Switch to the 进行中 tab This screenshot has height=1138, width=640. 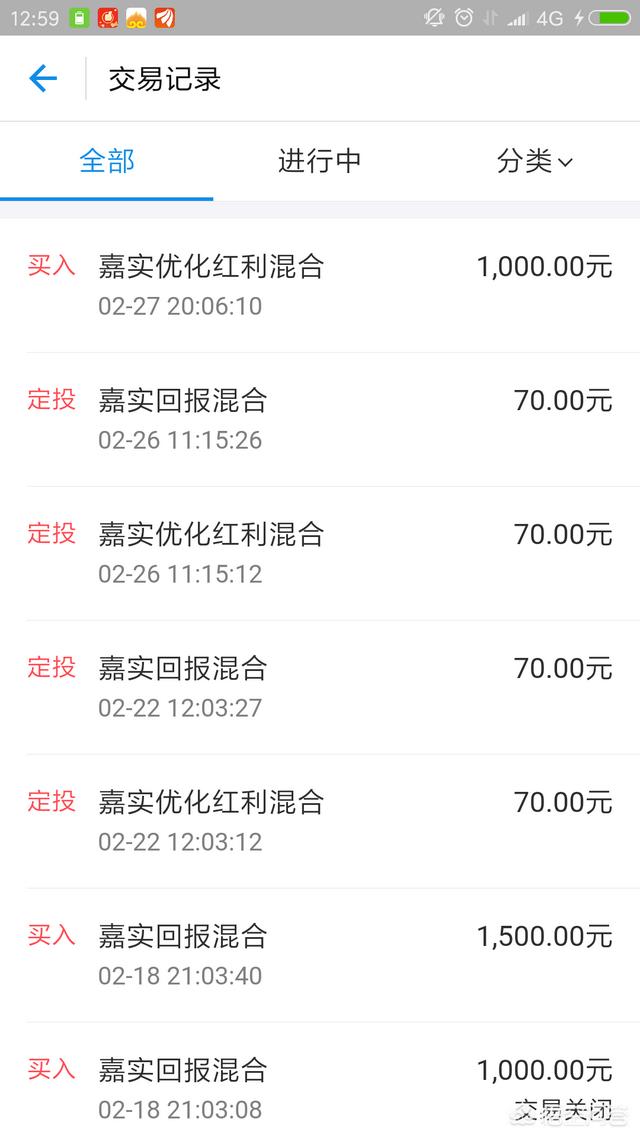[x=319, y=161]
